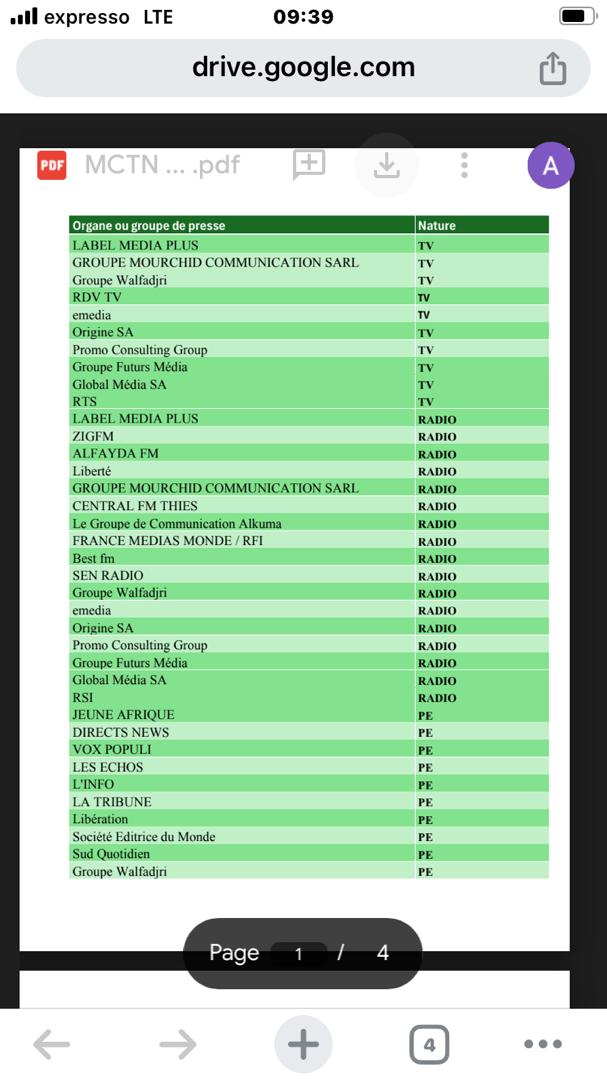Go back to the previous page
The image size is (607, 1080).
[x=52, y=1045]
